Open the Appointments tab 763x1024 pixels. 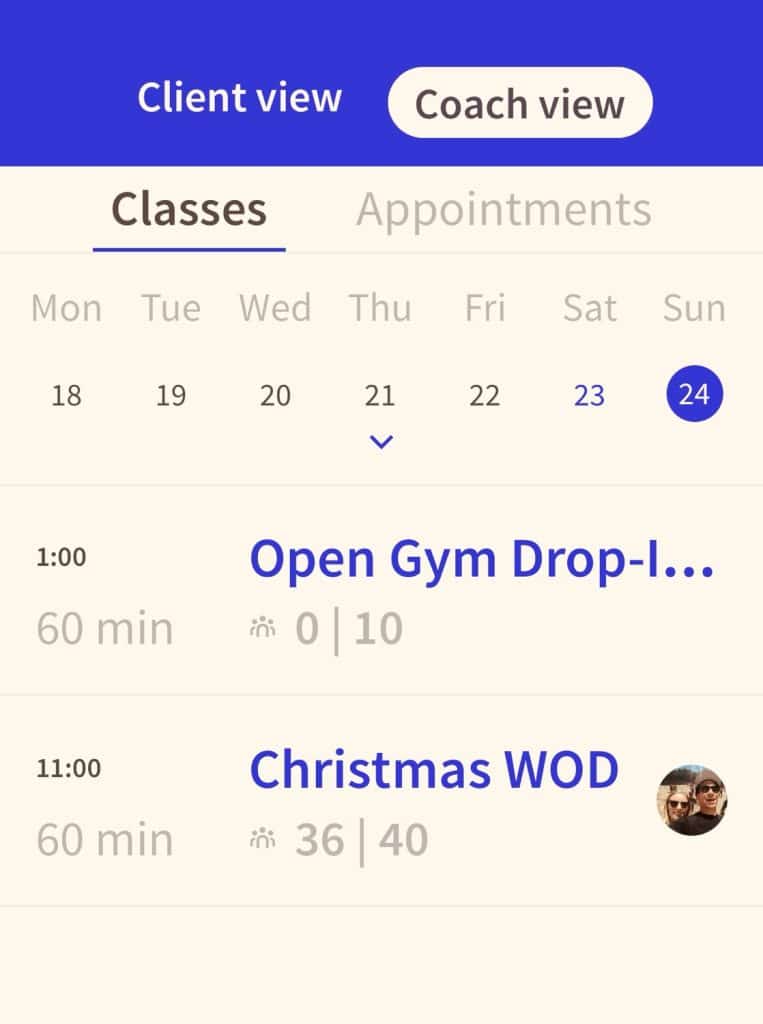click(x=504, y=210)
